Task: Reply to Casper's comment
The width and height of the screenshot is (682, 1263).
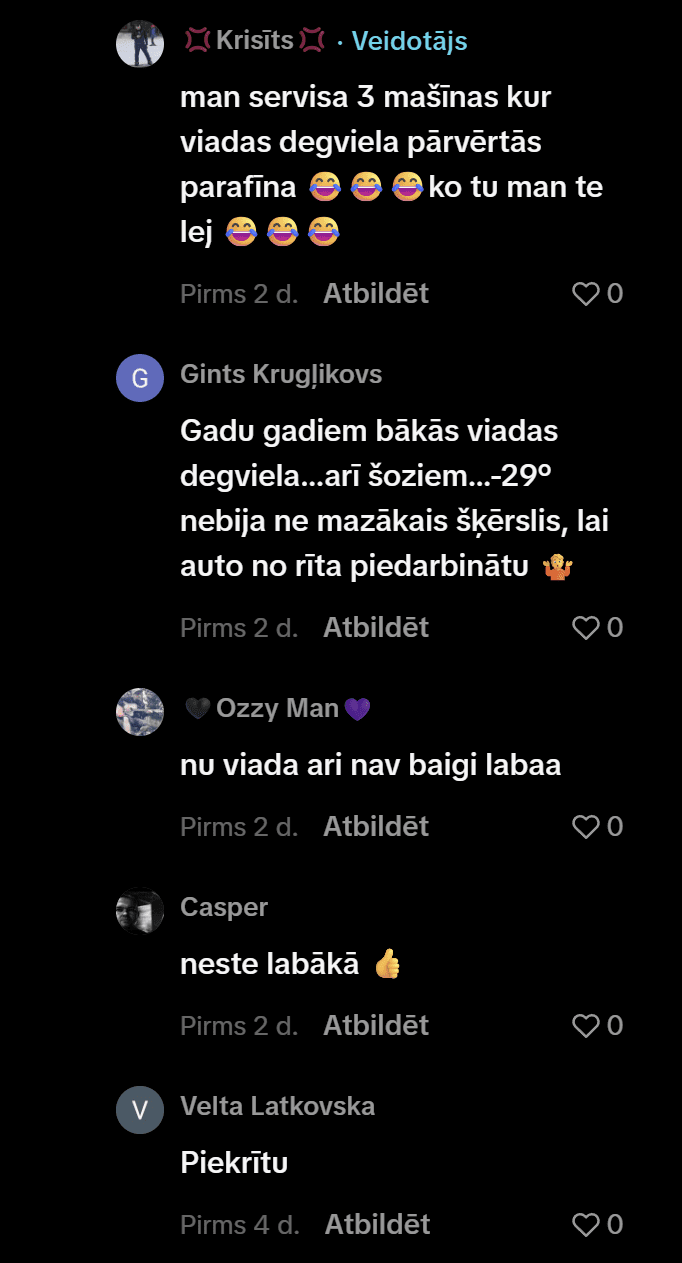Action: [376, 1026]
